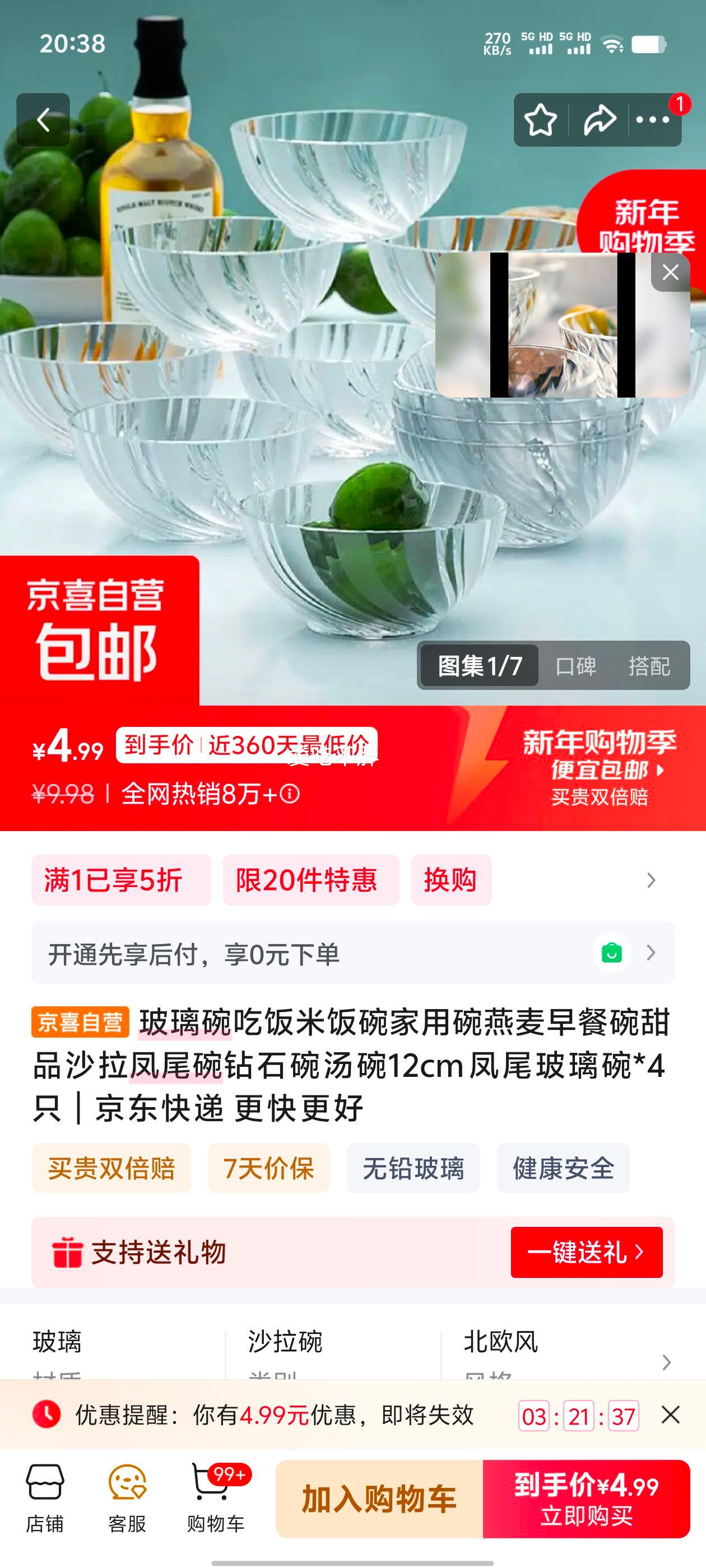Share the product via the share icon
The width and height of the screenshot is (706, 1568).
click(x=598, y=119)
